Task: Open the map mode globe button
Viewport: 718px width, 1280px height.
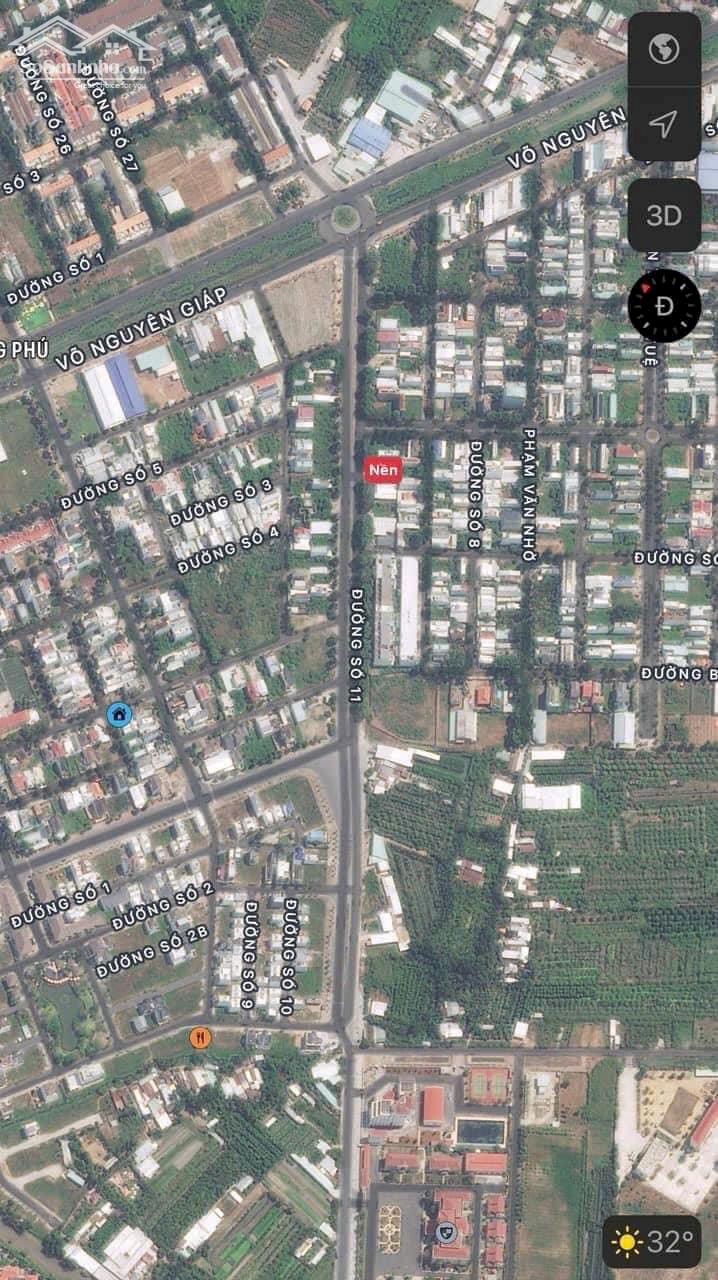Action: point(664,48)
